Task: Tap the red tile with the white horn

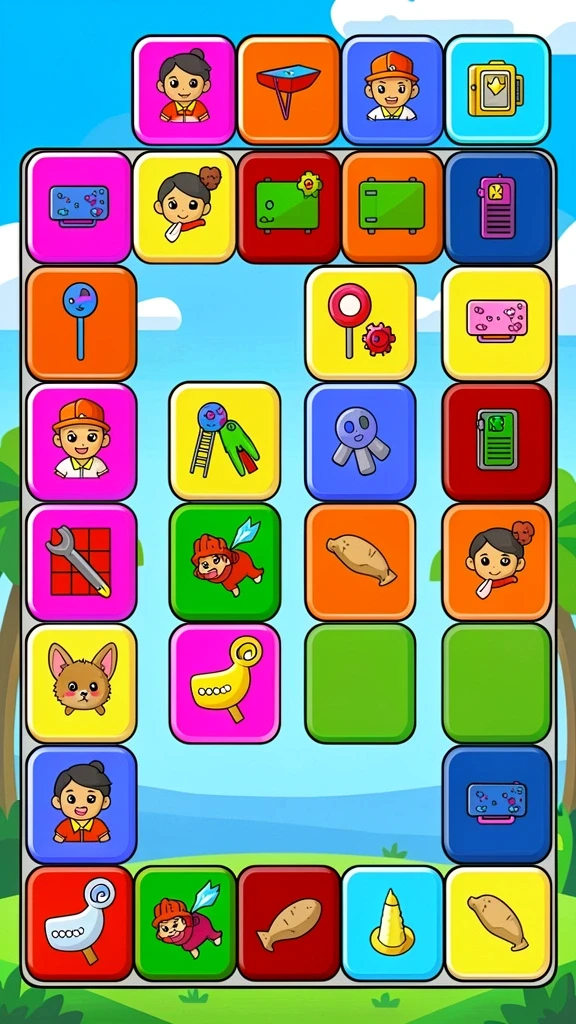Action: click(80, 923)
